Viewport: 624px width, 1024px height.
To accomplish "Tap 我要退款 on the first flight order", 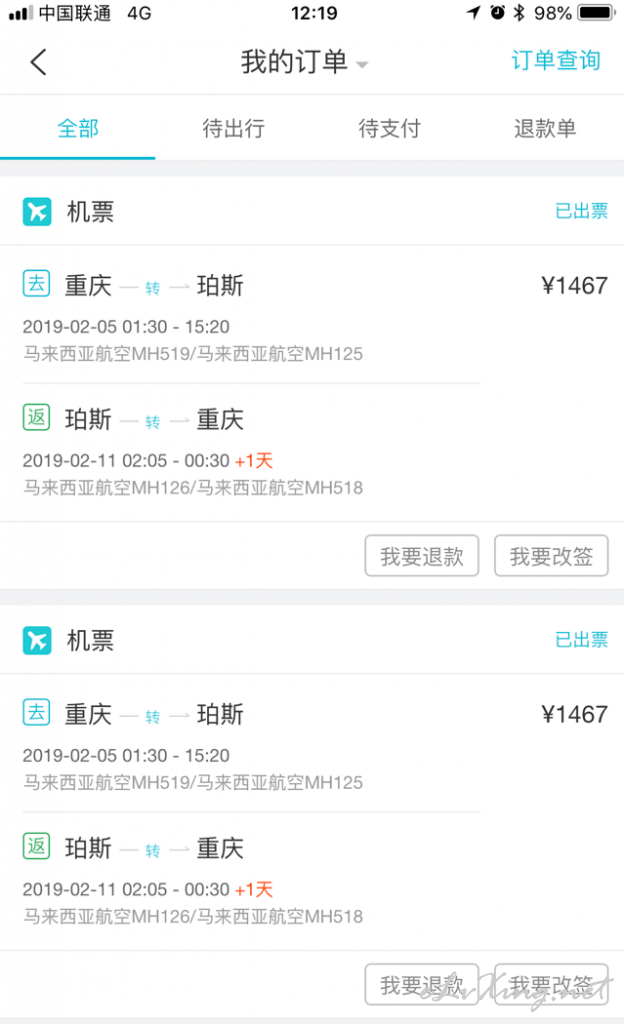I will point(422,556).
